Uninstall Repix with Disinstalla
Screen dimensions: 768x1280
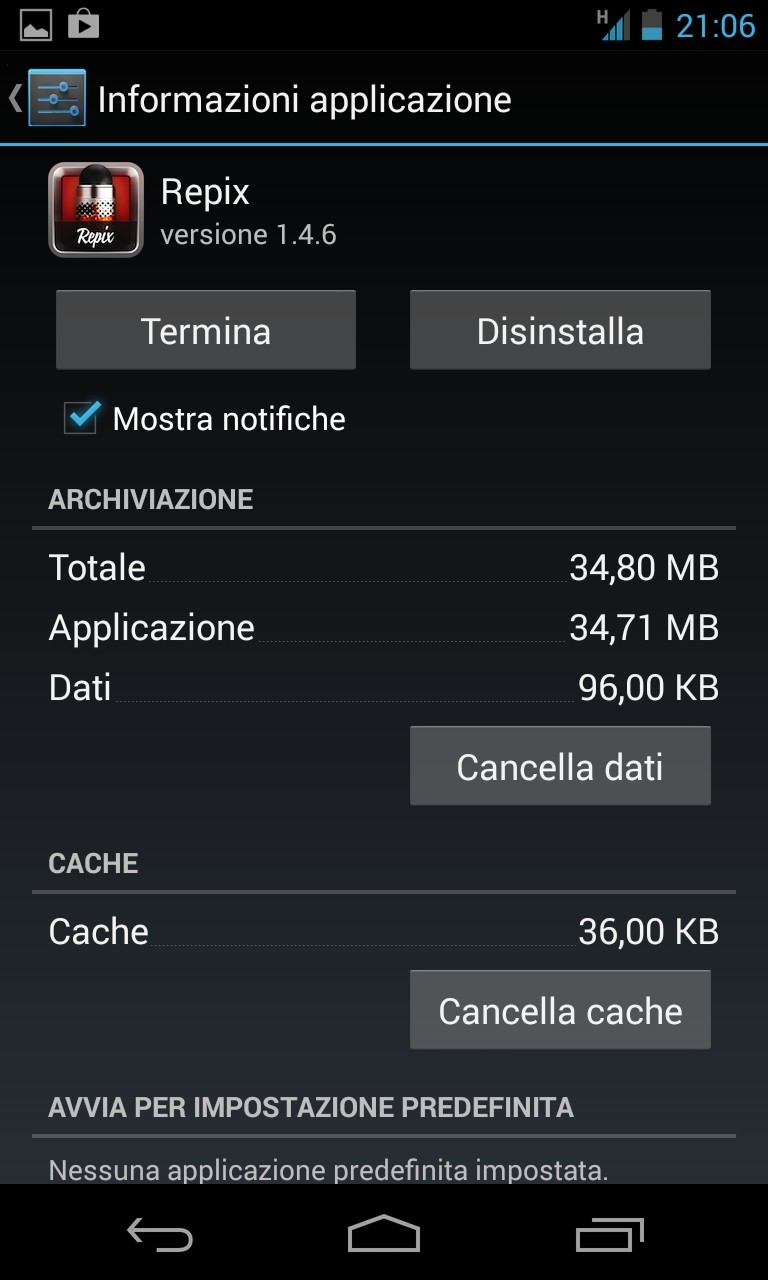560,331
